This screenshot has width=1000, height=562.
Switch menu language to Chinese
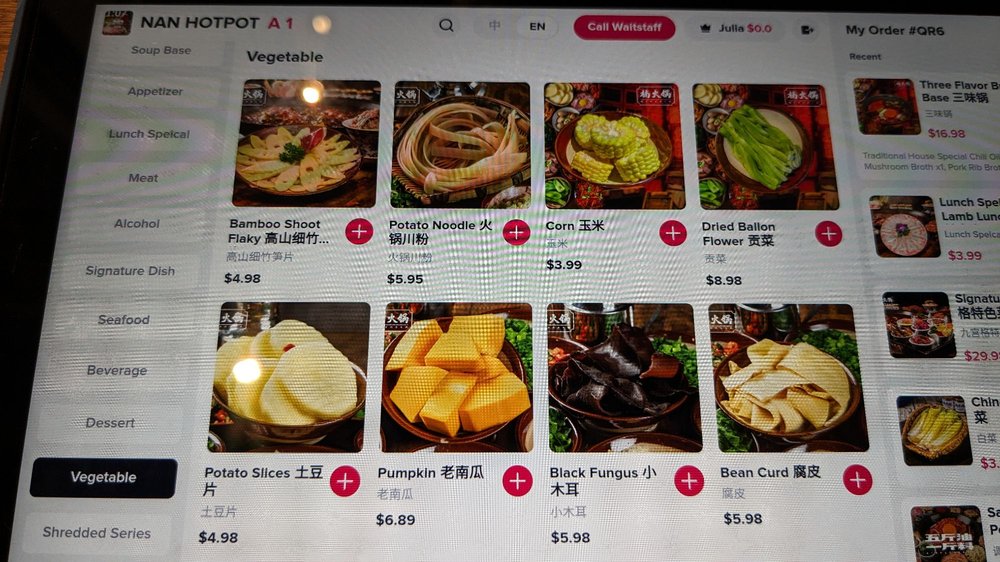(495, 26)
